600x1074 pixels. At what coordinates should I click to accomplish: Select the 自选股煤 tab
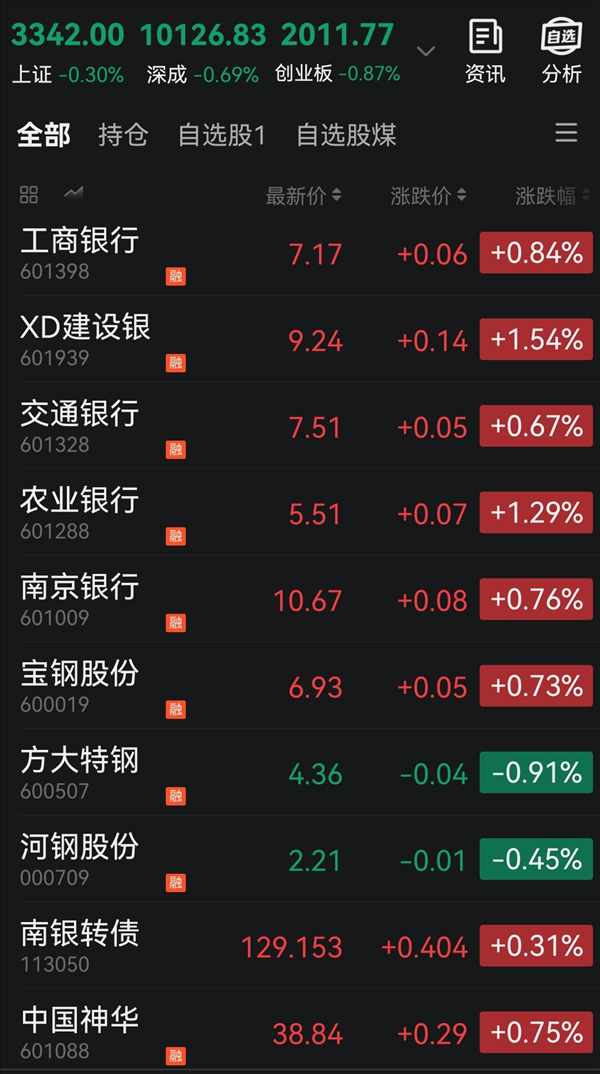346,134
